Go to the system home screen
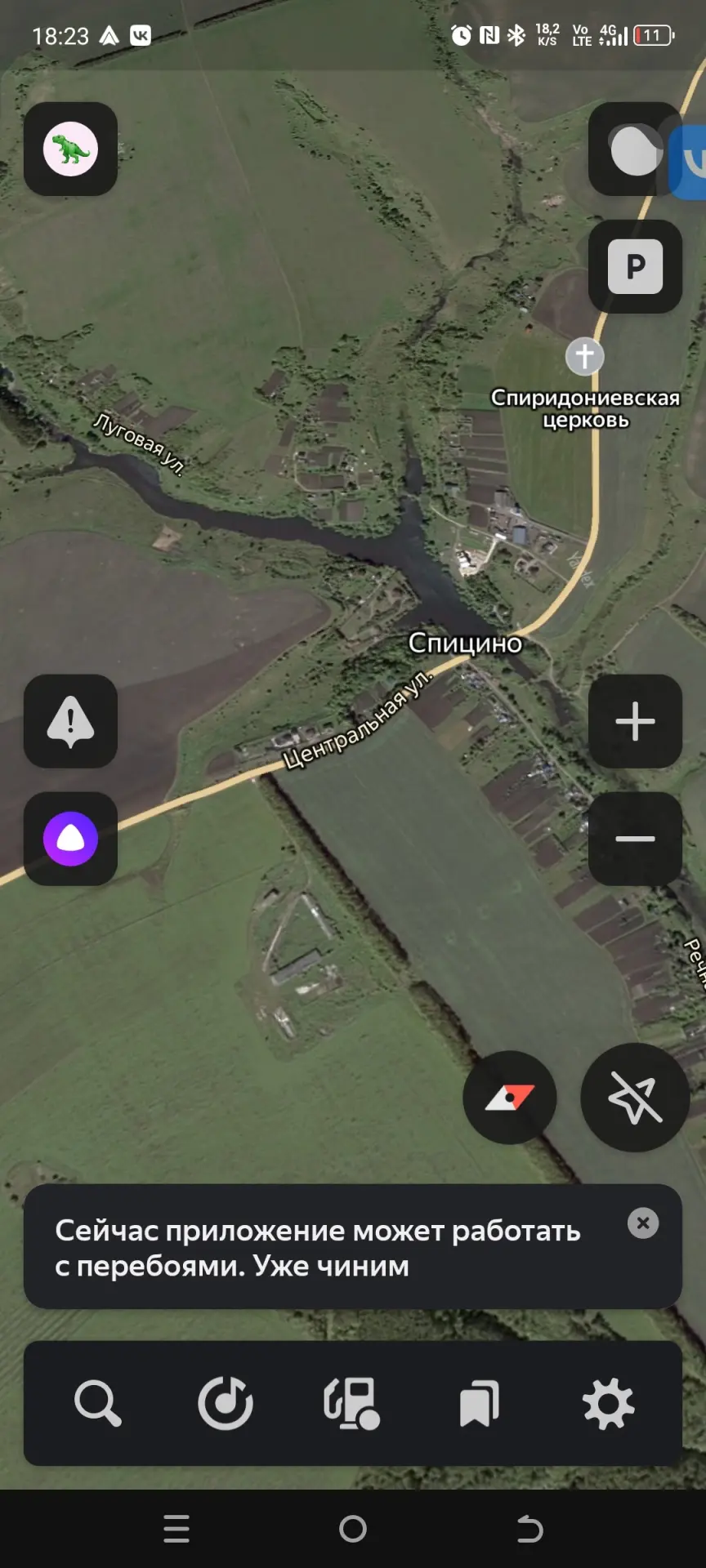 point(353,1528)
